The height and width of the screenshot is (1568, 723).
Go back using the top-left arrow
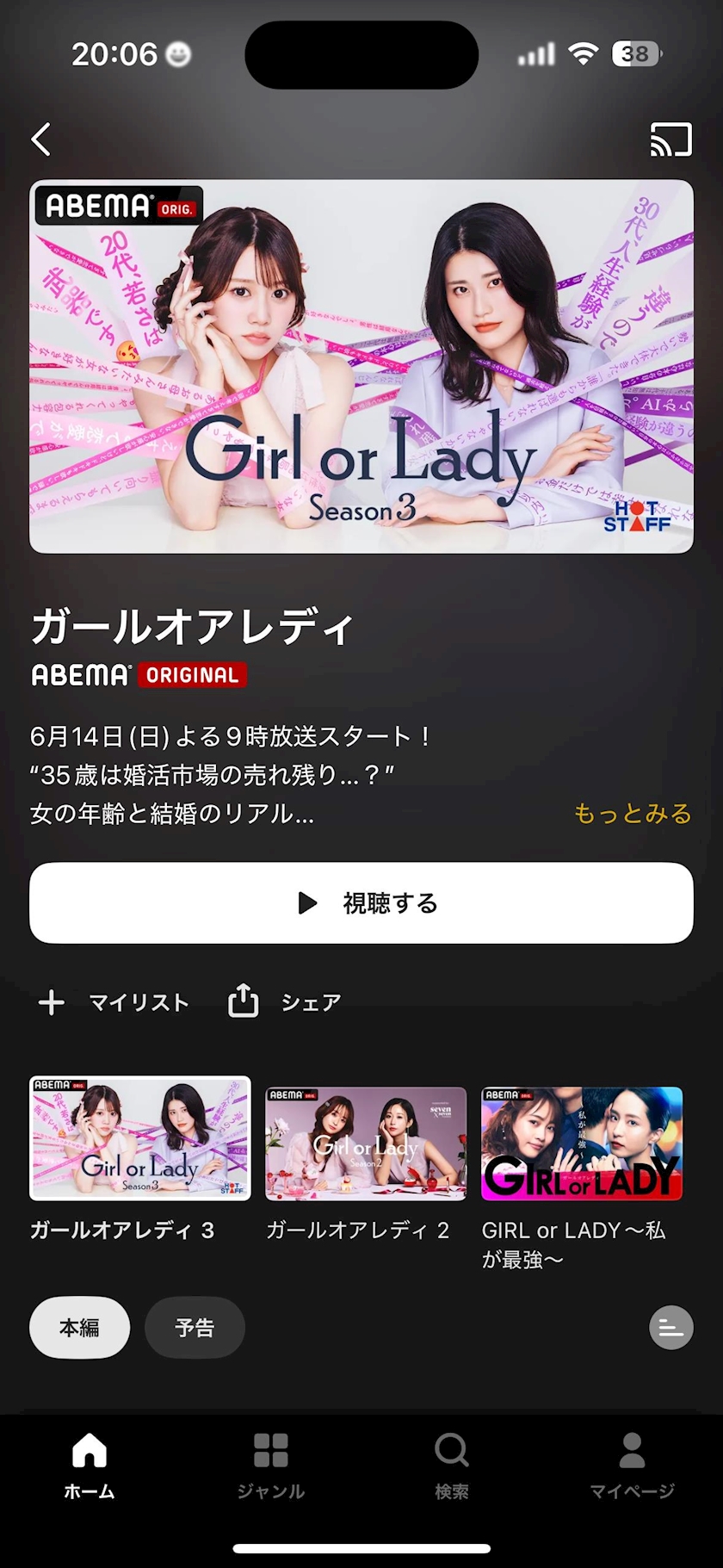[41, 139]
